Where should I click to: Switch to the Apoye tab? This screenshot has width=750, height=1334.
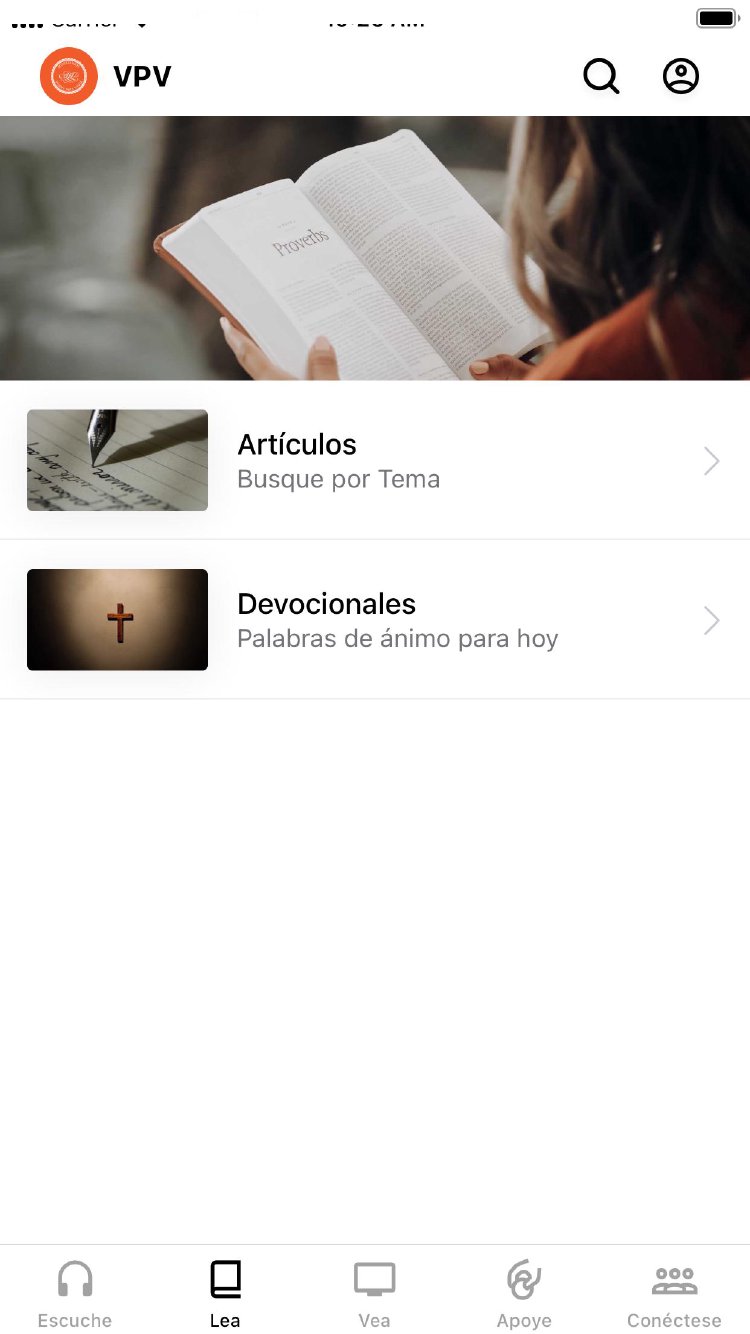click(x=524, y=1294)
